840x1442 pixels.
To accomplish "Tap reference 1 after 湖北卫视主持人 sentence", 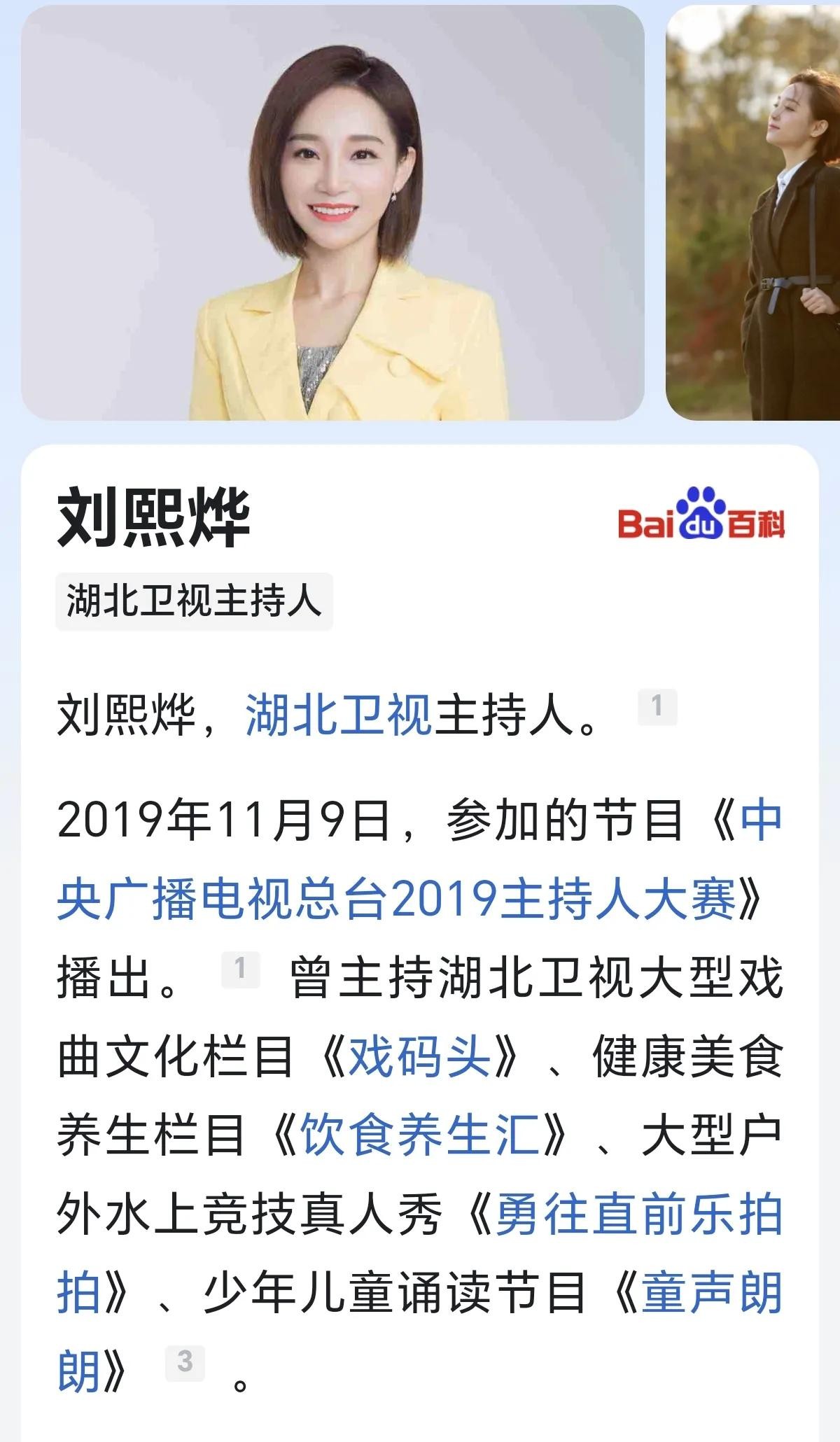I will [x=657, y=706].
